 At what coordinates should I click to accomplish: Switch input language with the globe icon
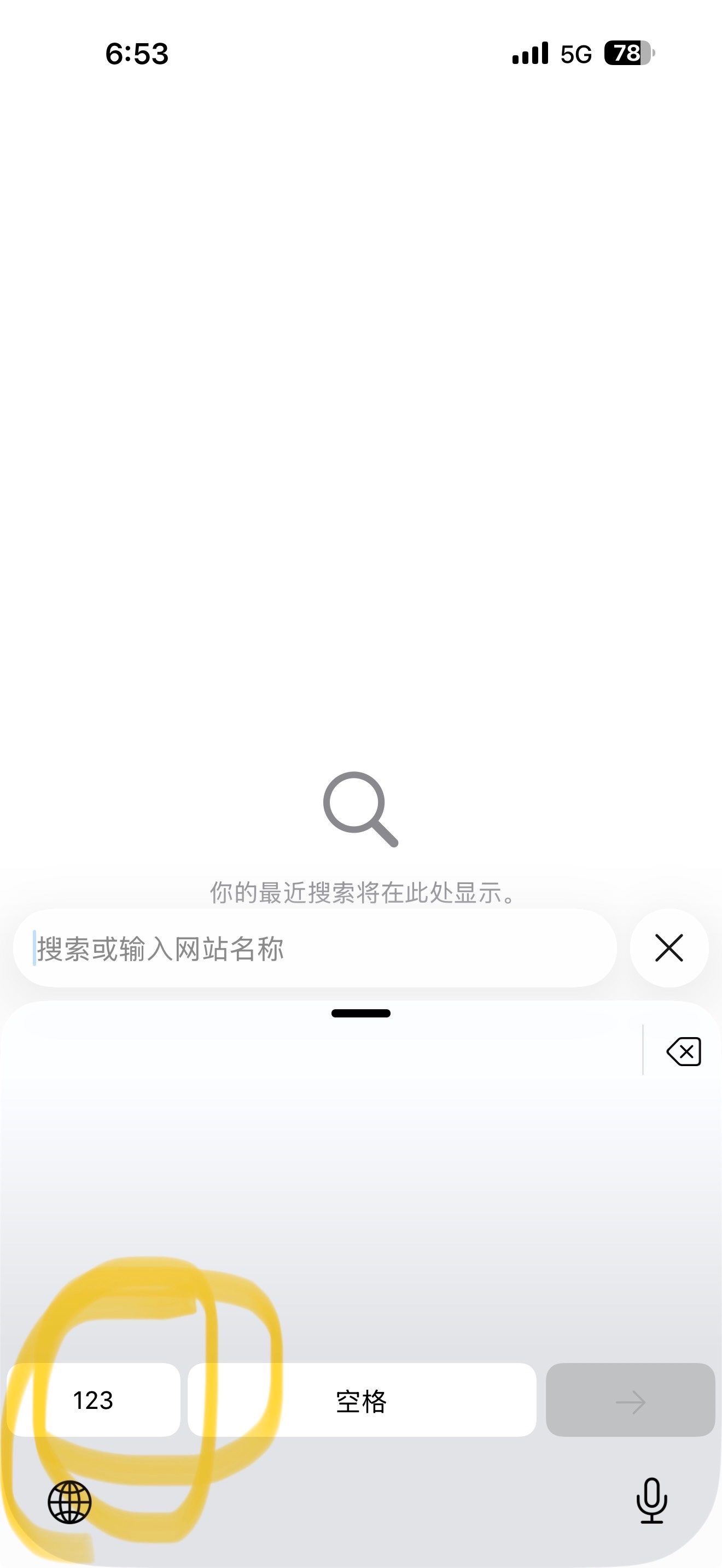coord(69,1502)
